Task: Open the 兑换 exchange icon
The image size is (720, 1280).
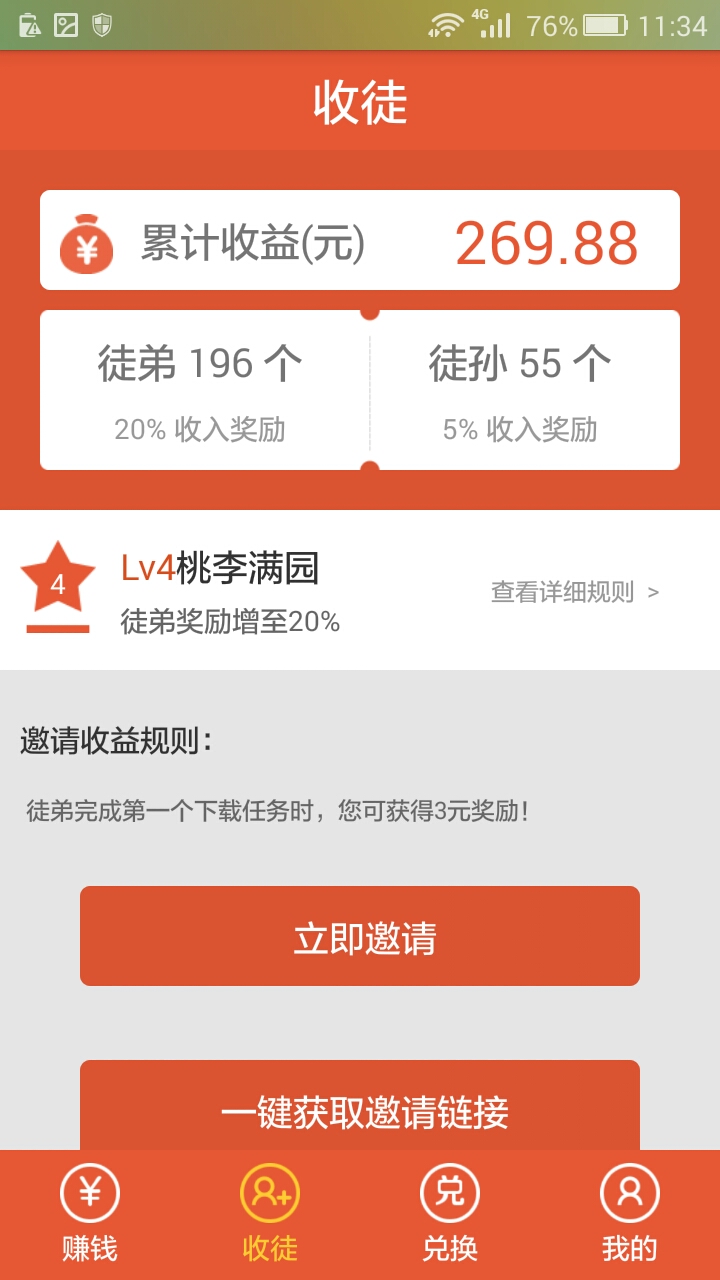Action: [x=448, y=1194]
